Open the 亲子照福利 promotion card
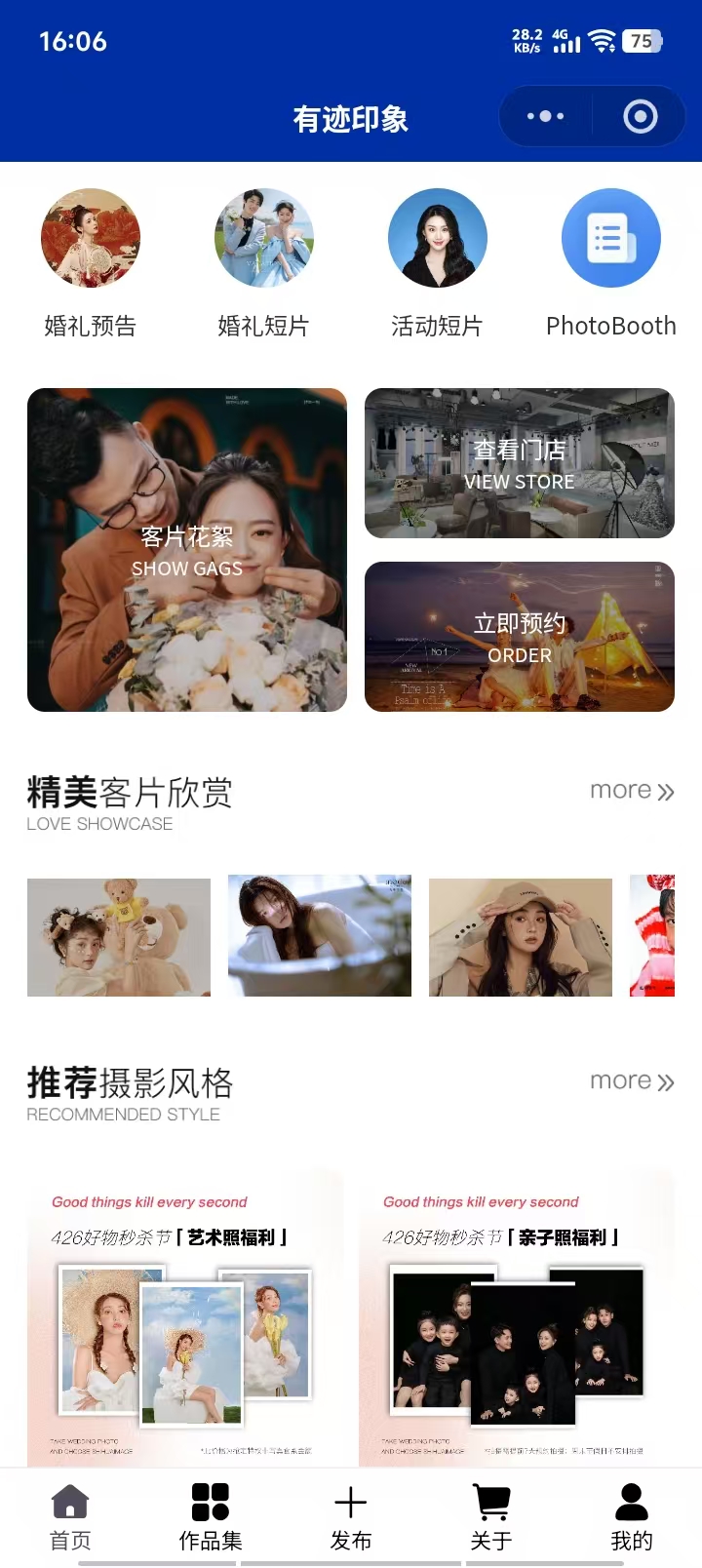 pyautogui.click(x=517, y=1318)
